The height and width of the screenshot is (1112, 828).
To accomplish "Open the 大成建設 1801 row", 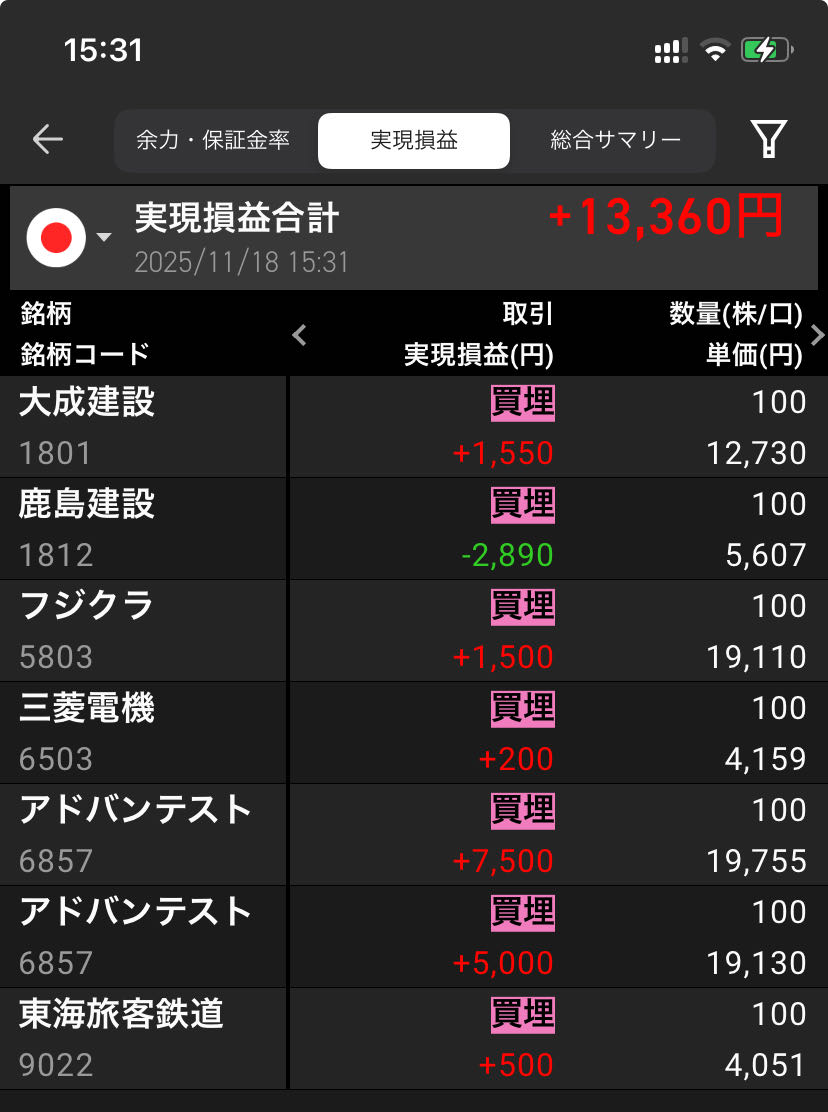I will click(x=413, y=427).
